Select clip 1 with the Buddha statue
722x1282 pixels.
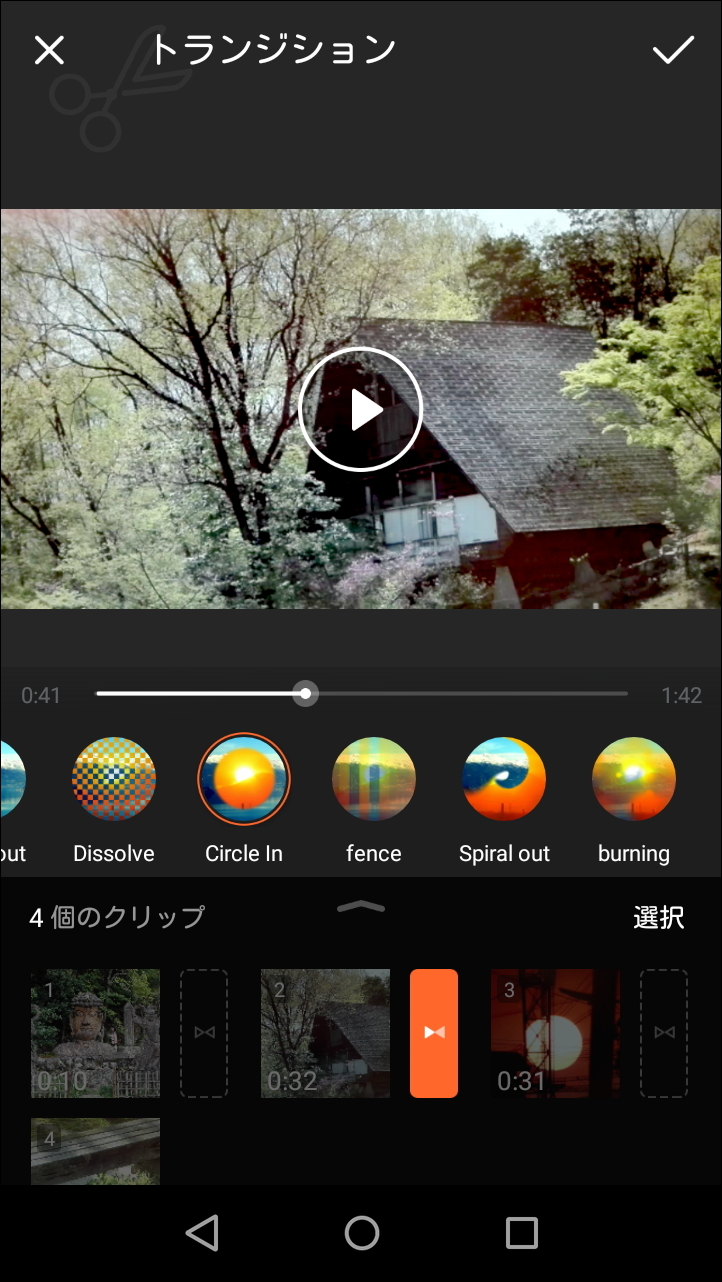click(95, 1033)
